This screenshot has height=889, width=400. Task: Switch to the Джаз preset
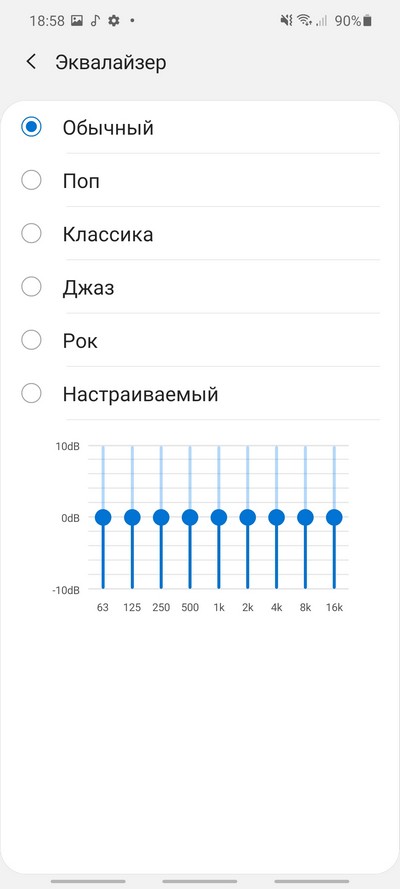pos(200,287)
